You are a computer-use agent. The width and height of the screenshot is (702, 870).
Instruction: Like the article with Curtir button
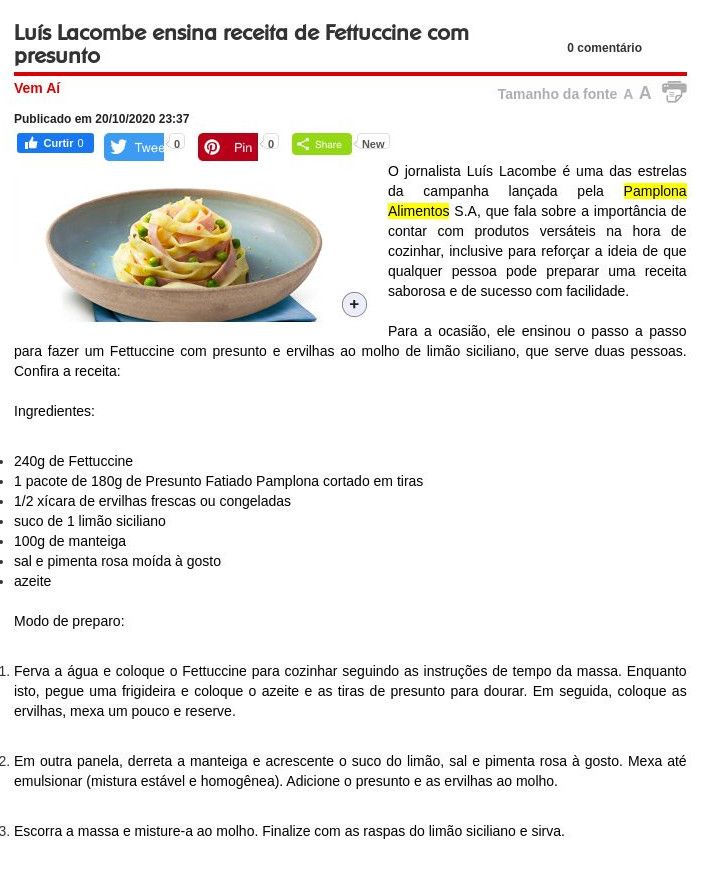click(55, 143)
